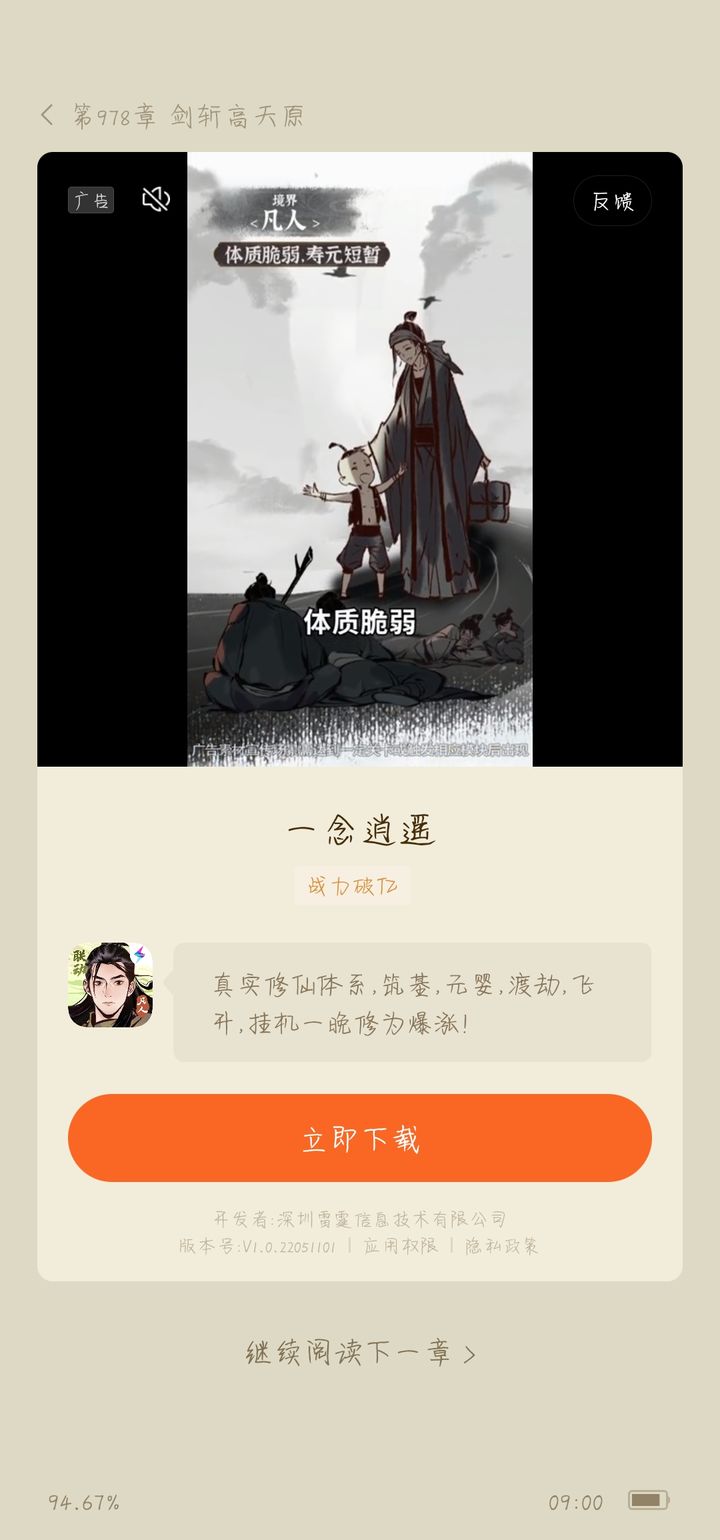
Task: Unmute the ad video sound
Action: pyautogui.click(x=156, y=199)
